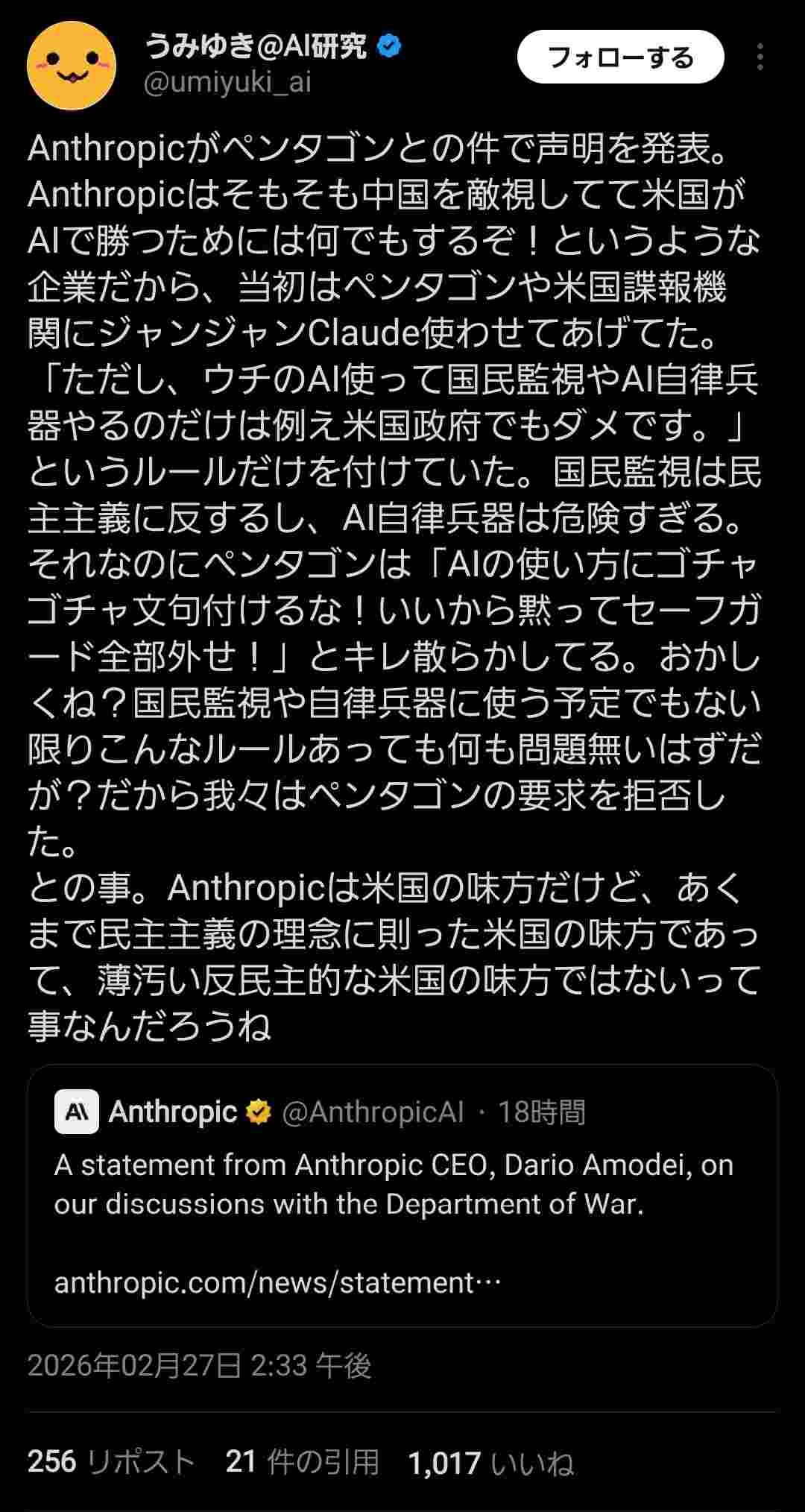Viewport: 805px width, 1512px height.
Task: Follow うみゆき with フォローする button
Action: 620,57
